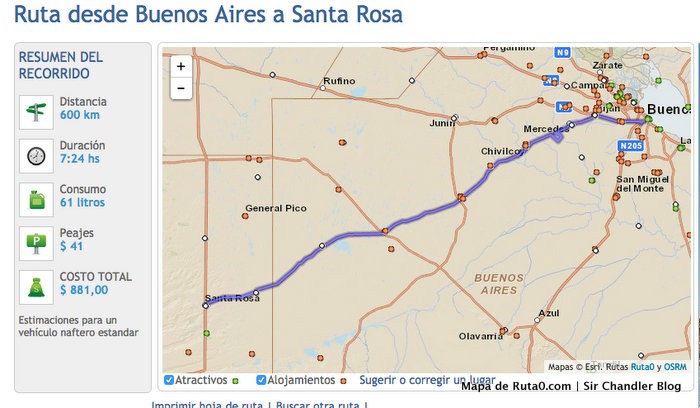This screenshot has height=408, width=700.
Task: Zoom out on the route map
Action: (x=181, y=88)
